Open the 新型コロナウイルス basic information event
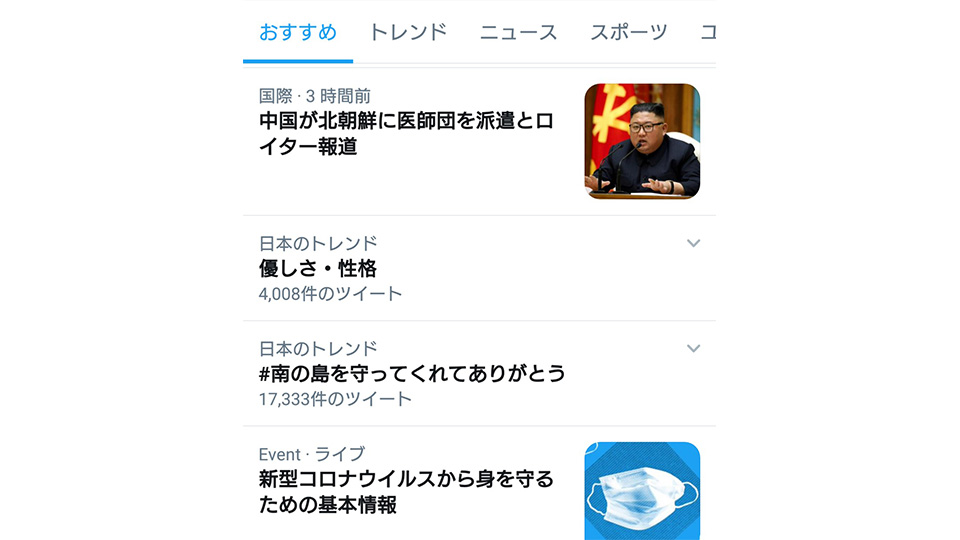The height and width of the screenshot is (540, 960). (x=406, y=492)
